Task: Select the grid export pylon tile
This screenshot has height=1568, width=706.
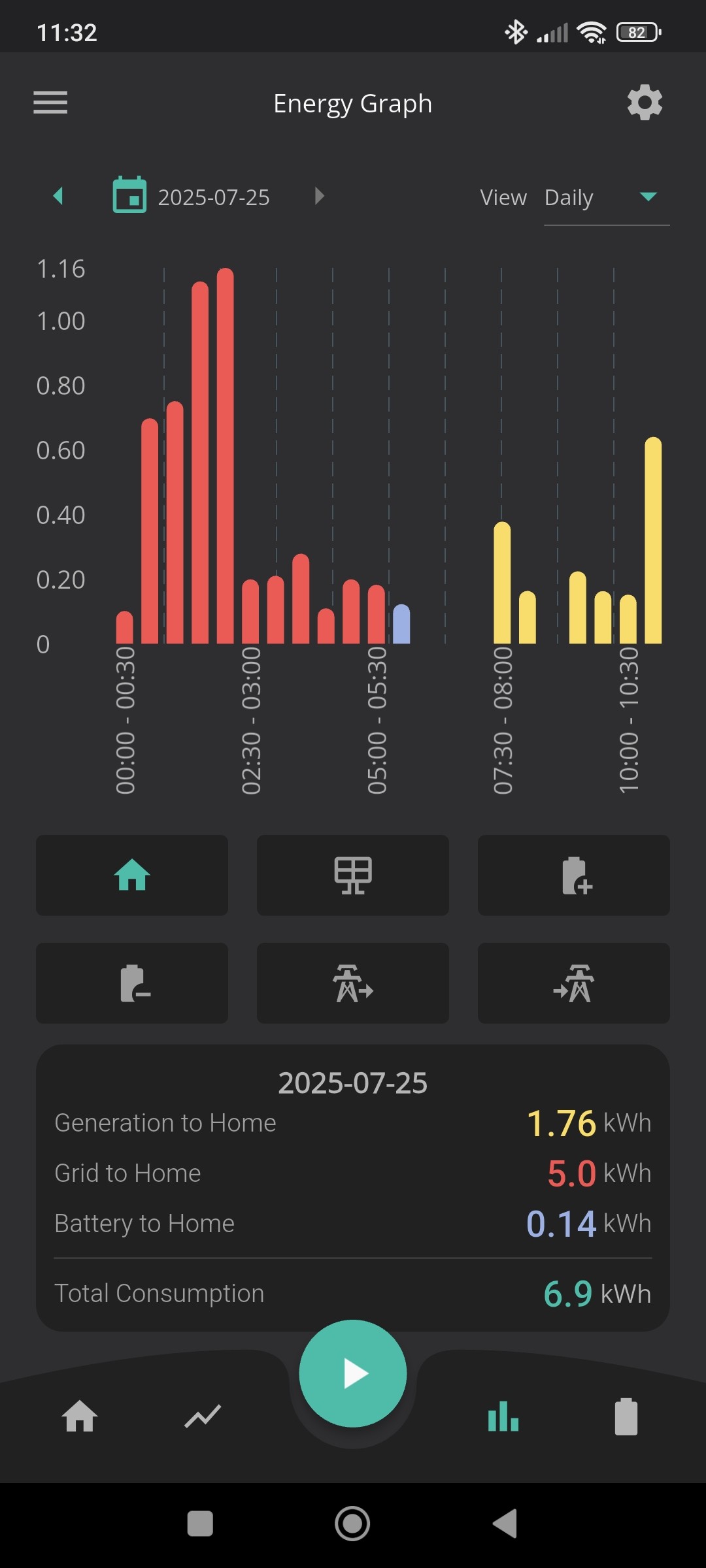Action: [353, 983]
